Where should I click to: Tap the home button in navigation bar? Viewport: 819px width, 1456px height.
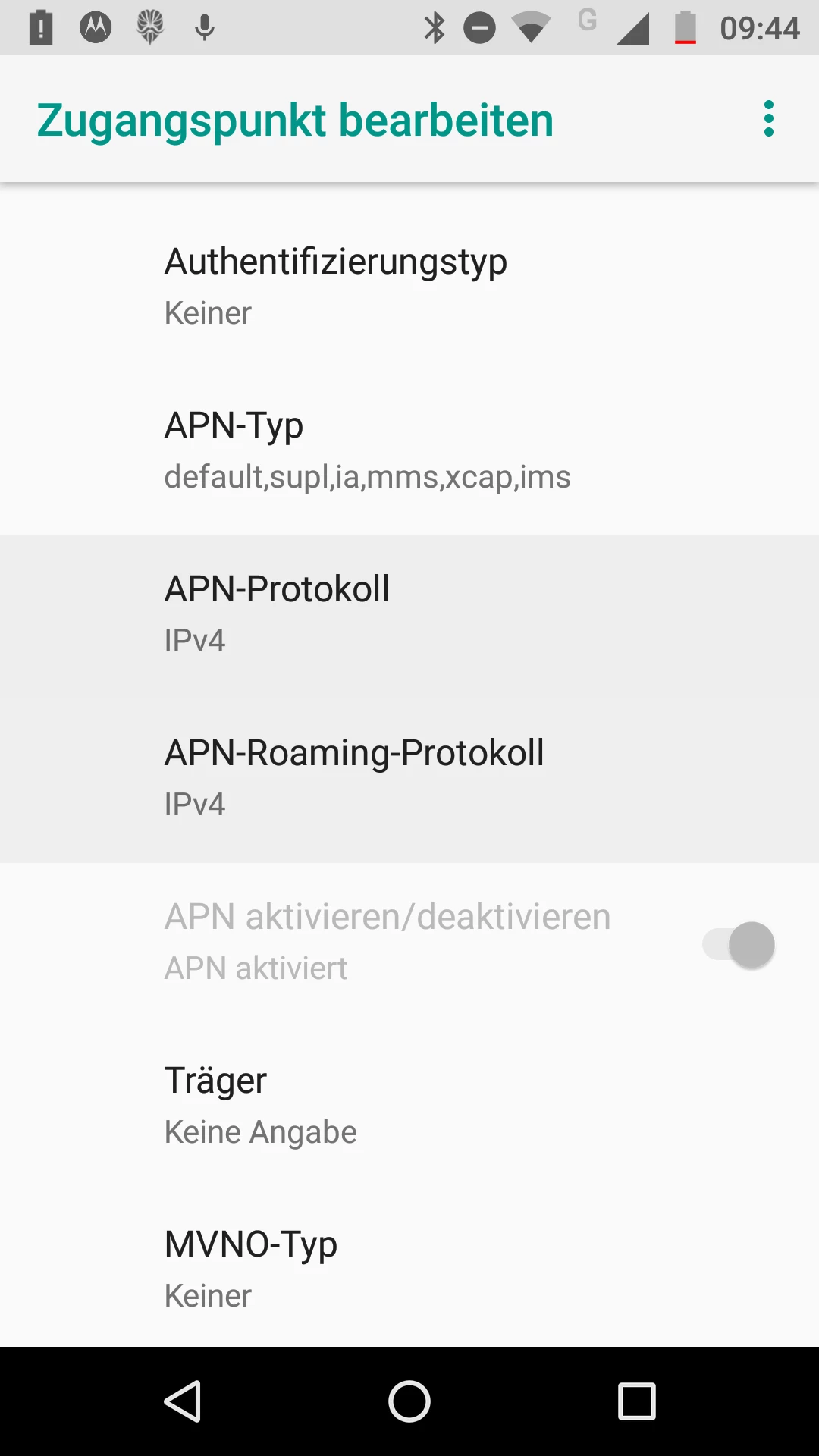tap(409, 1401)
